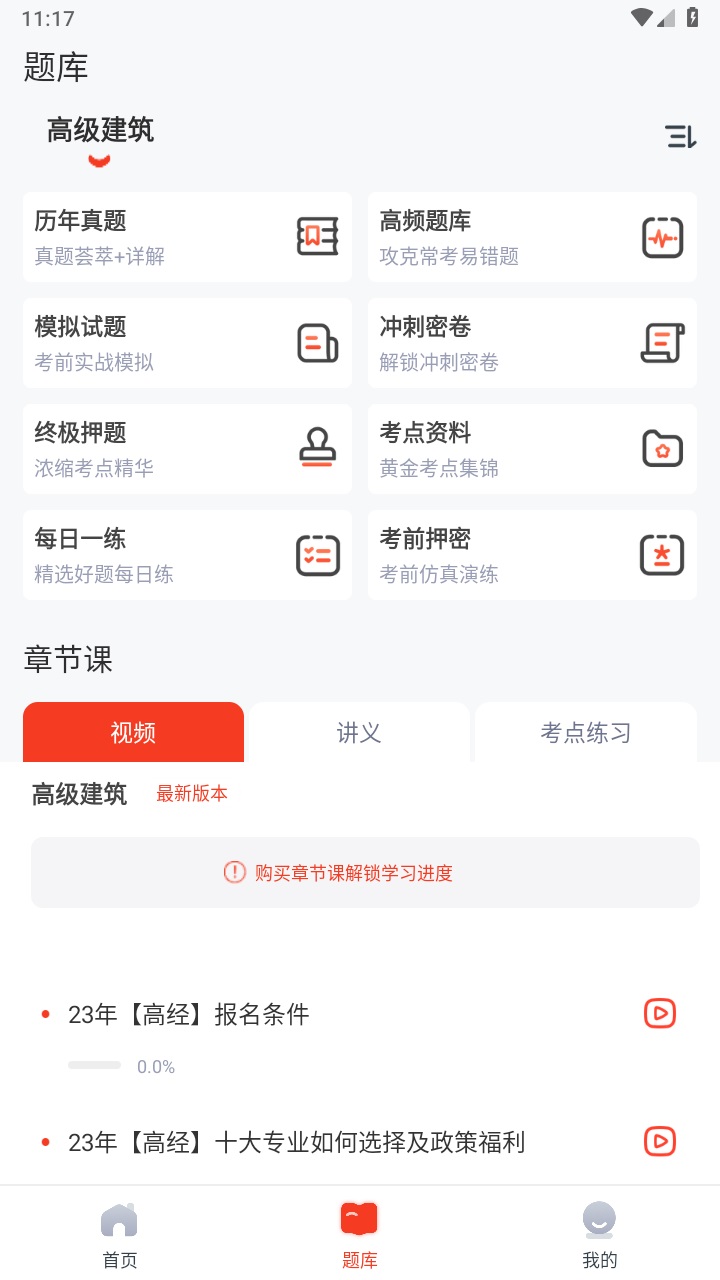Open the 历年真题 (past exam papers) icon
The height and width of the screenshot is (1280, 720).
[317, 237]
